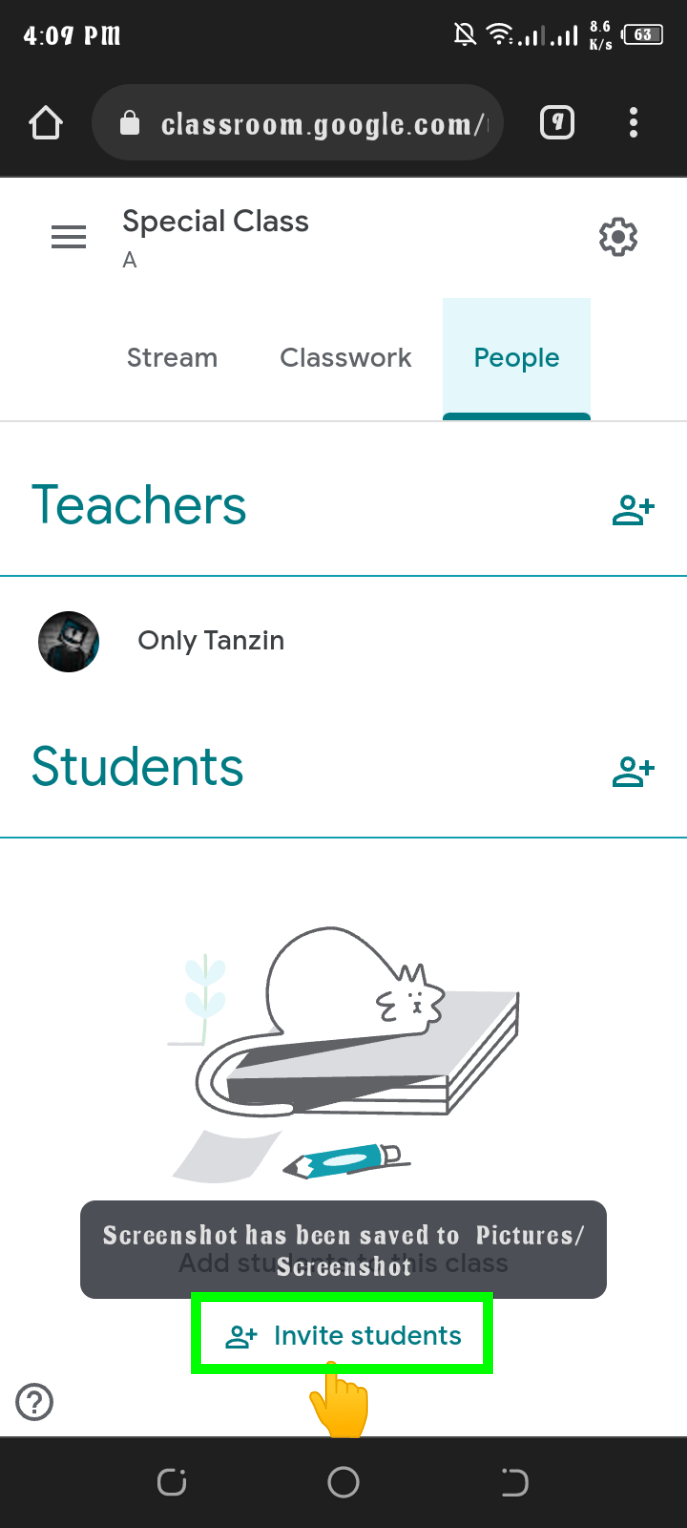Open the browser overflow menu

(x=633, y=123)
